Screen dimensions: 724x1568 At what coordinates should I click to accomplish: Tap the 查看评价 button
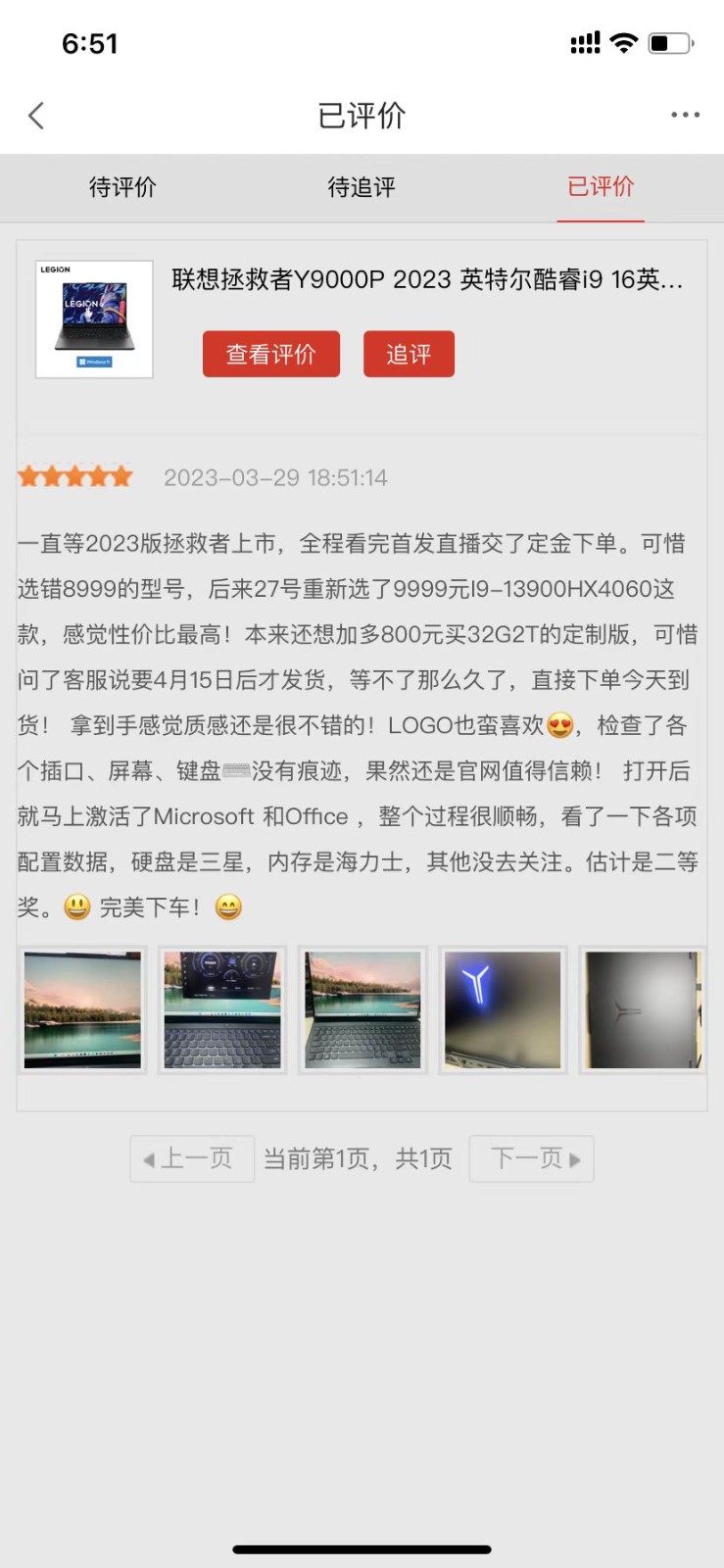(x=271, y=354)
